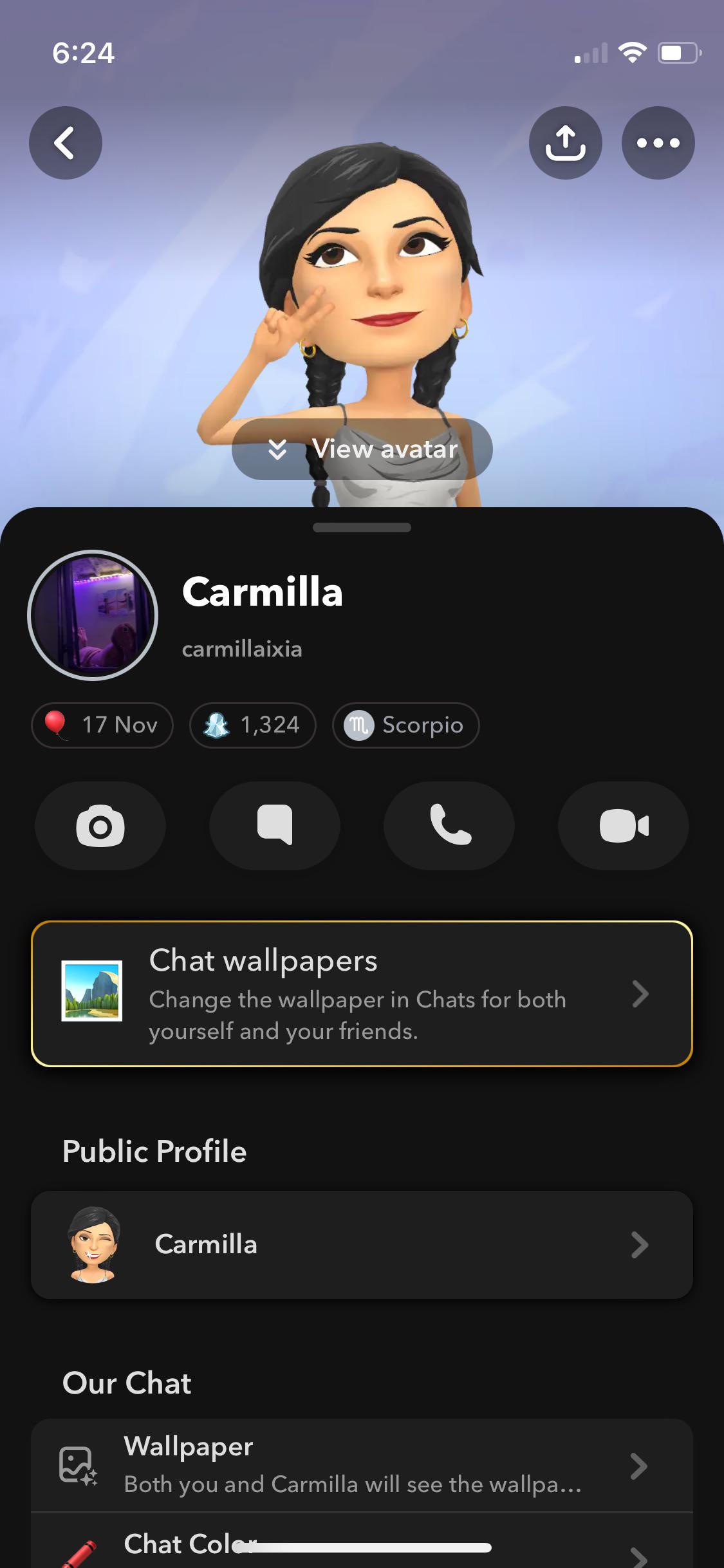Start a video call with Carmilla

click(624, 826)
